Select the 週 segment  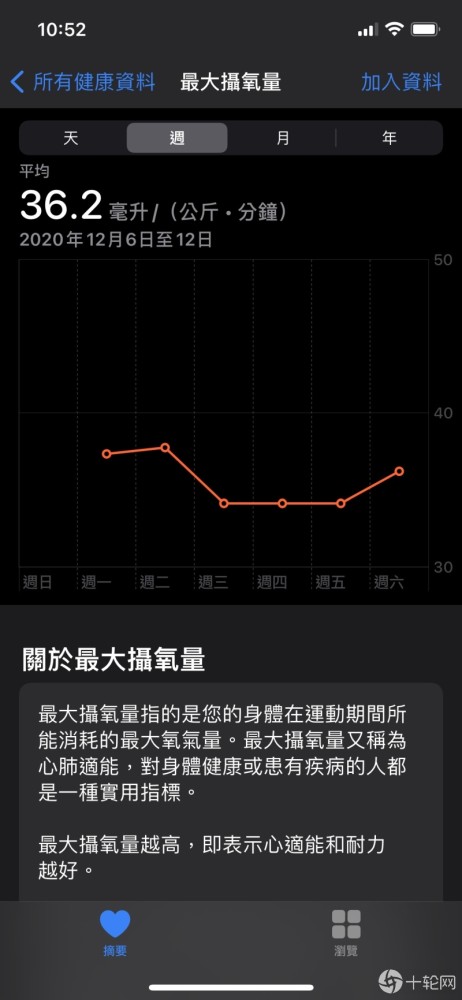(177, 138)
